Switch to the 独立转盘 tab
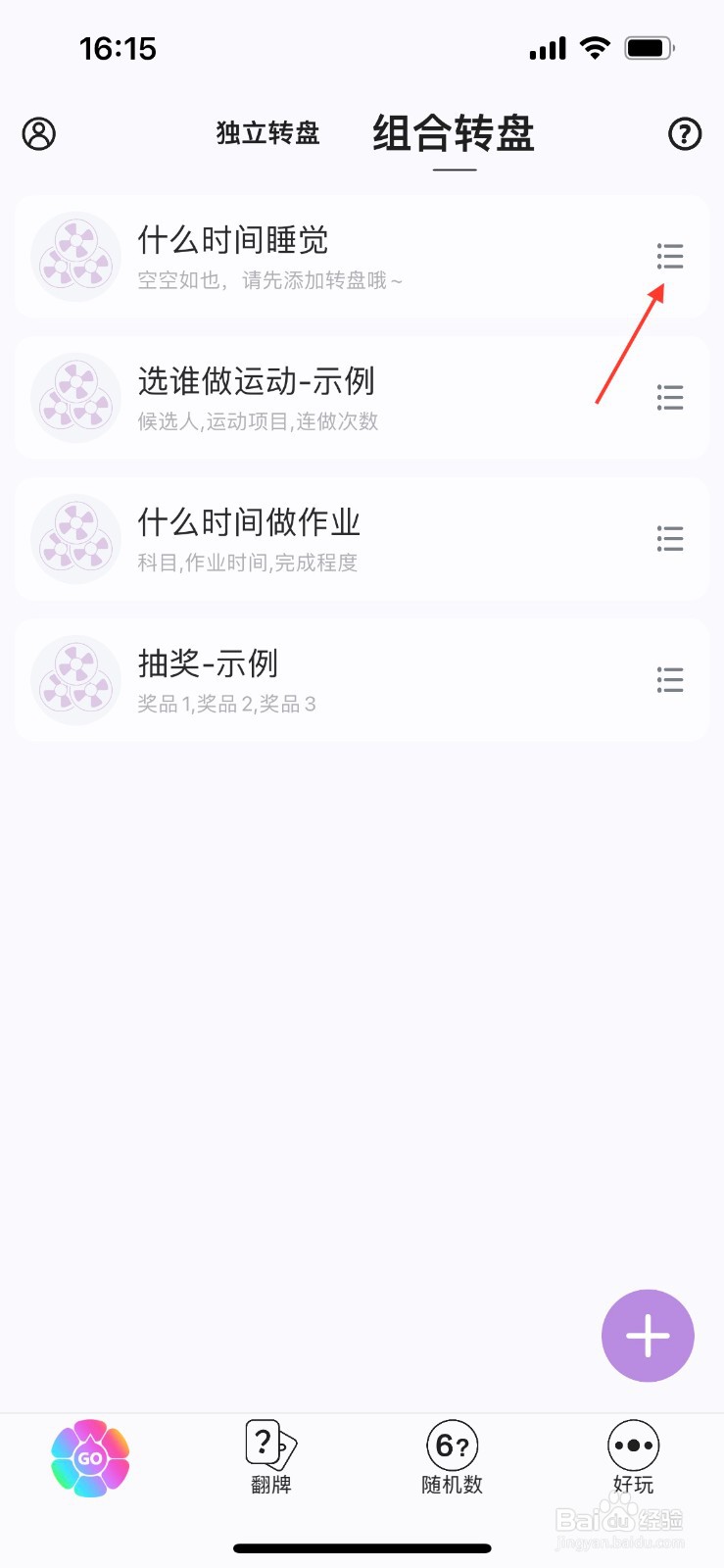Screen dimensions: 724x1568 [265, 135]
